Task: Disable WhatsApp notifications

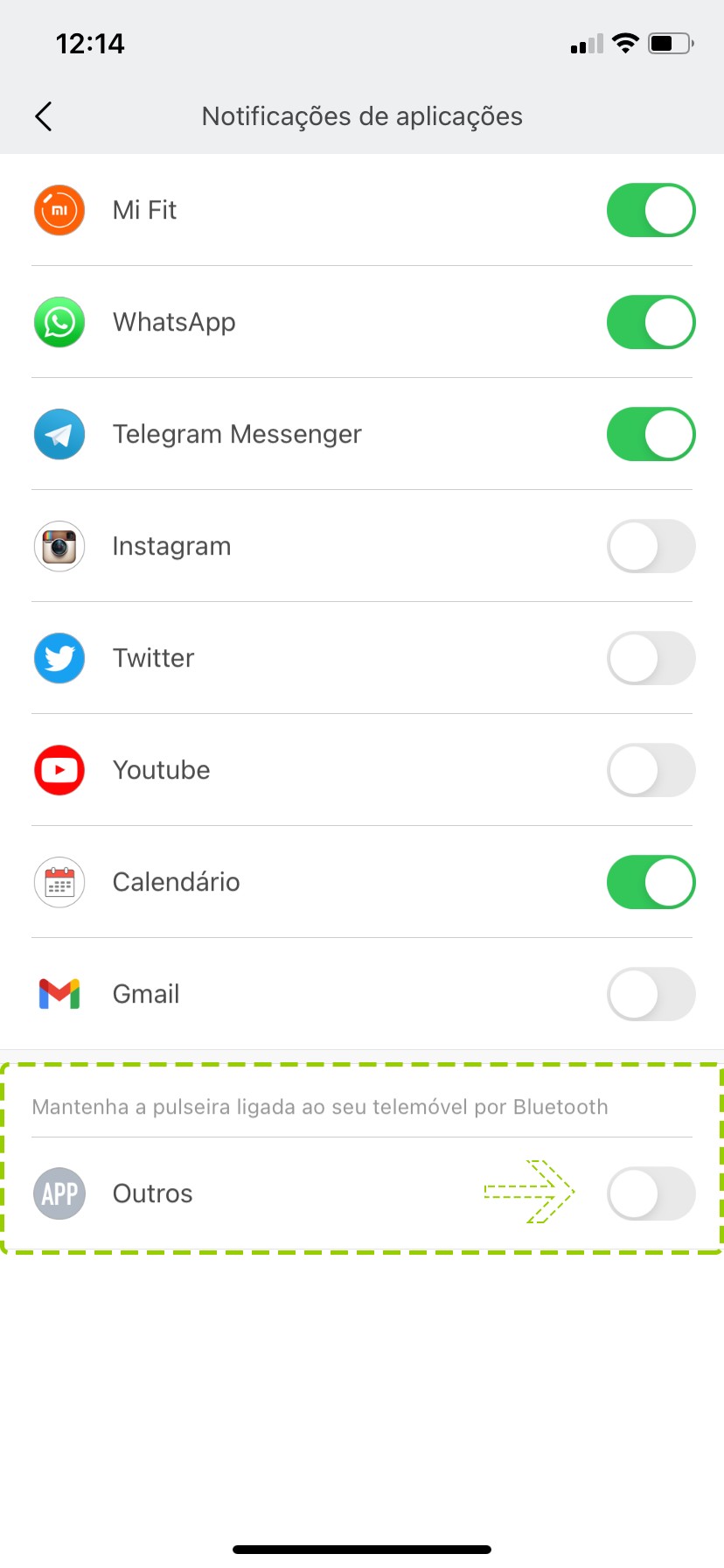Action: [651, 322]
